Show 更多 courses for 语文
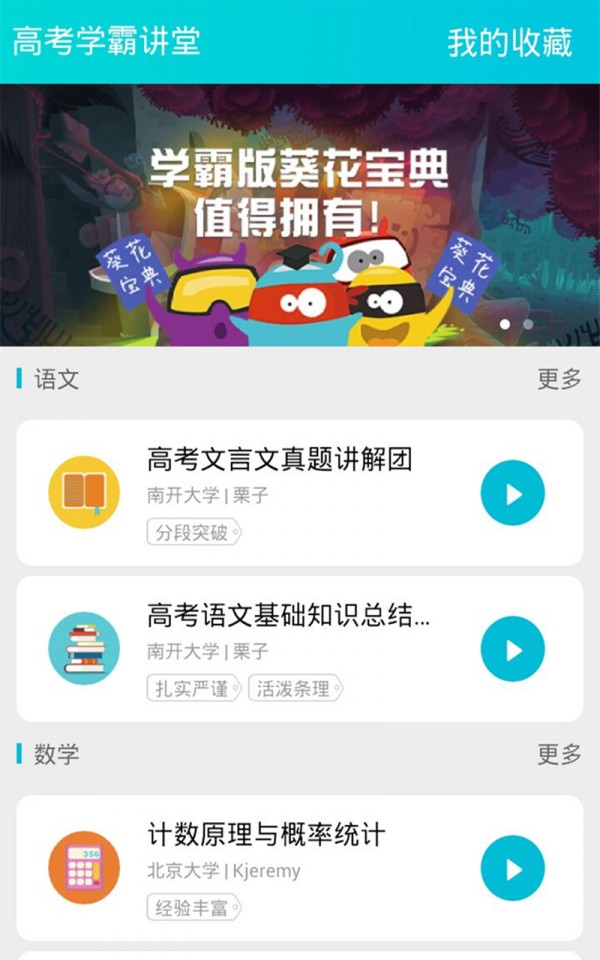The image size is (600, 960). coord(559,379)
